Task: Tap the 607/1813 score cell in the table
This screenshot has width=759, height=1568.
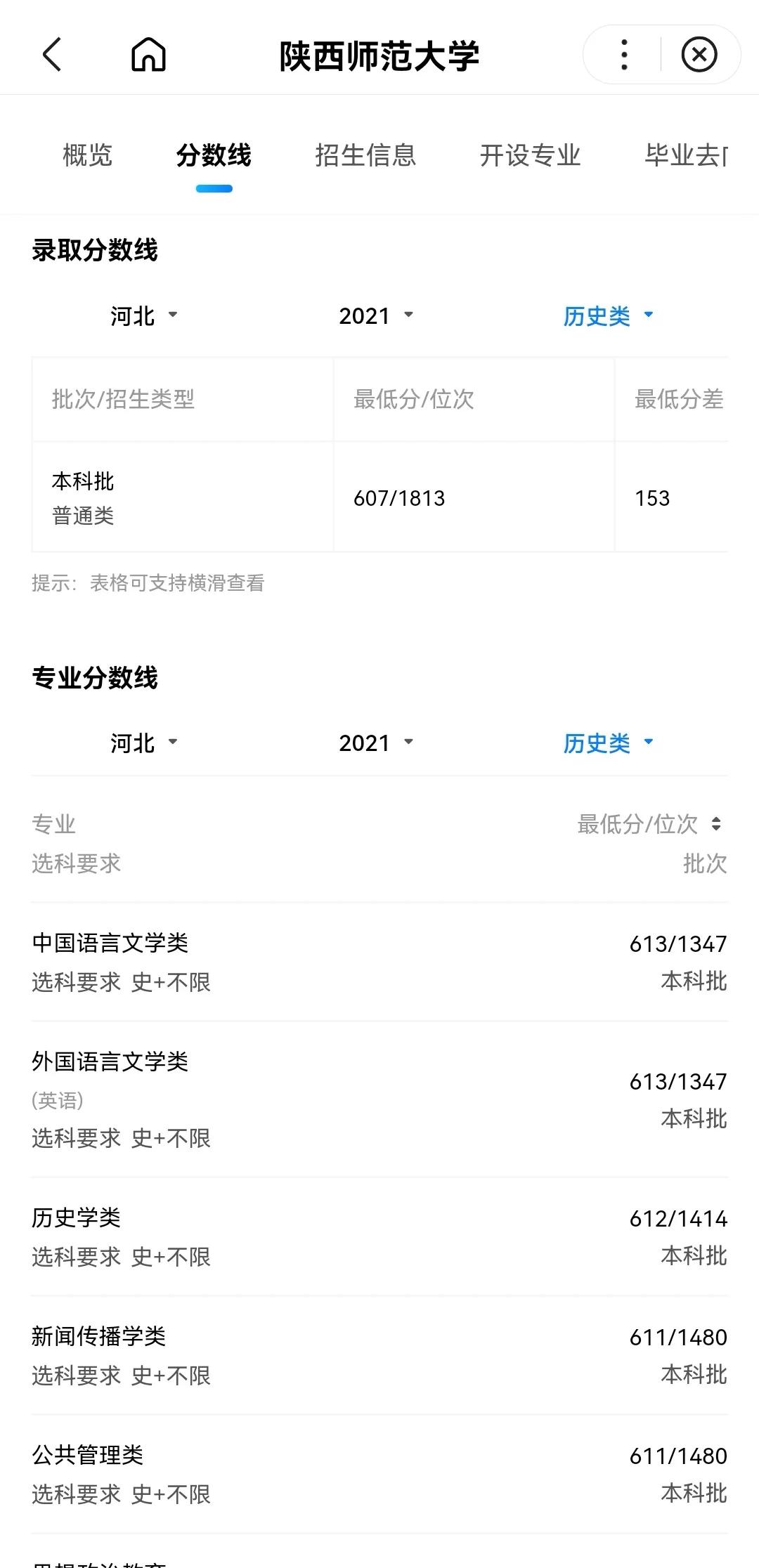Action: coord(399,498)
